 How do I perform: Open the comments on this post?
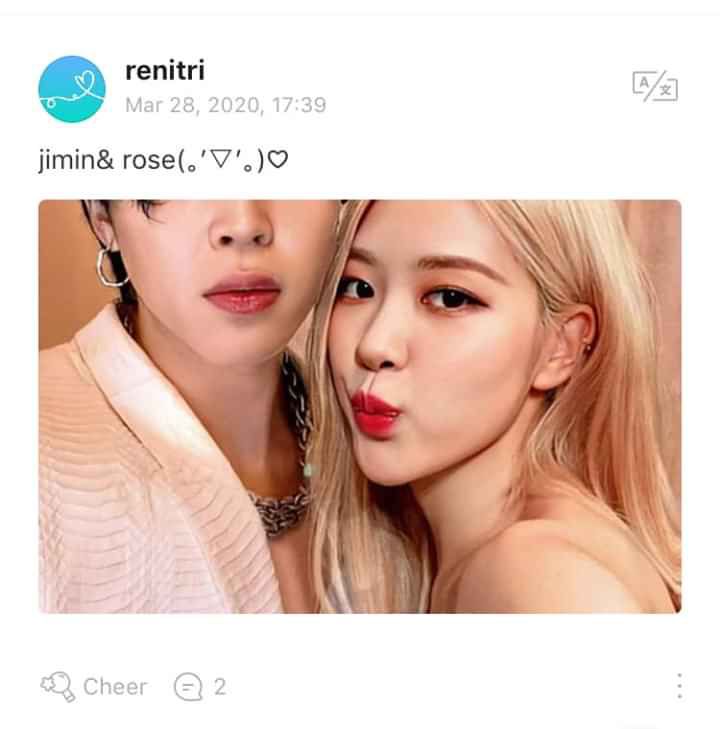tap(199, 686)
